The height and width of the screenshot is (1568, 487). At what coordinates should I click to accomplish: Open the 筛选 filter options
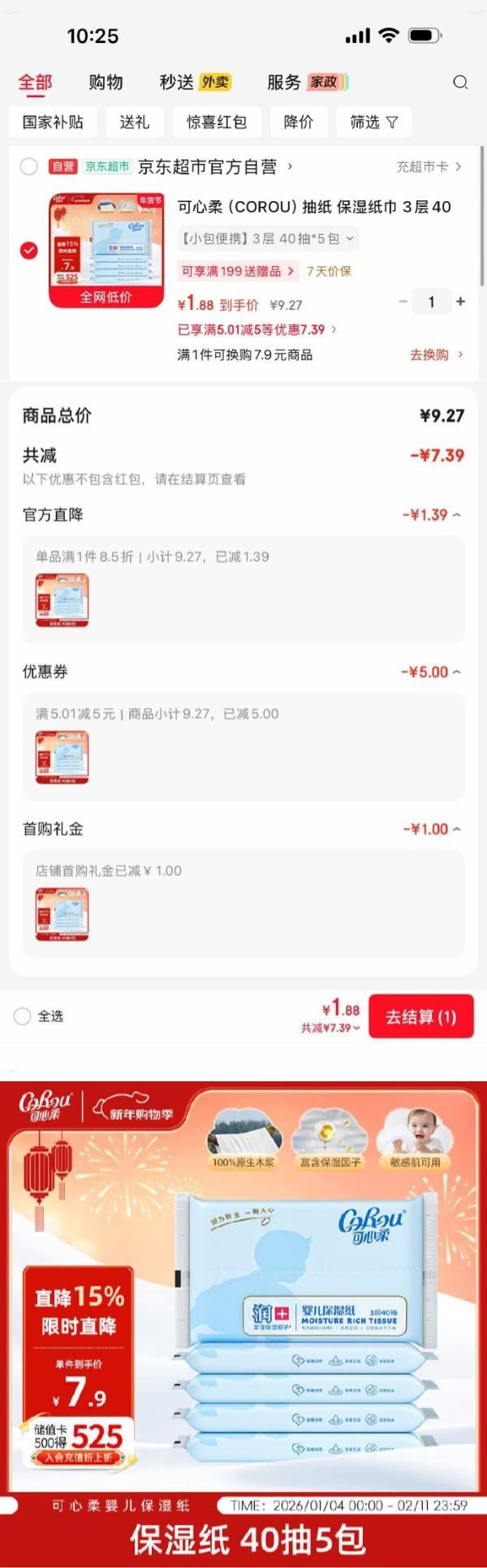click(x=373, y=122)
